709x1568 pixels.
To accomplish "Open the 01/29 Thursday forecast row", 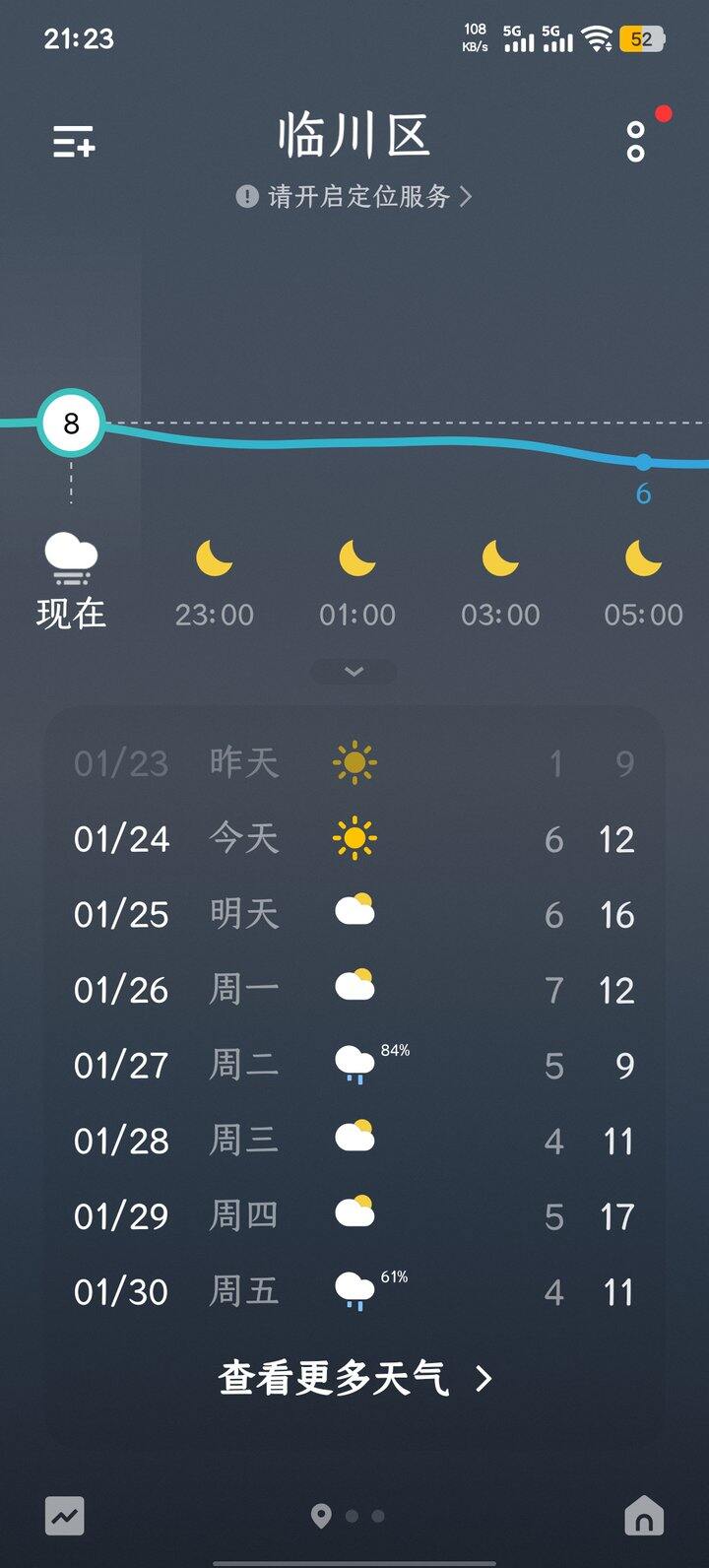I will [x=354, y=1216].
